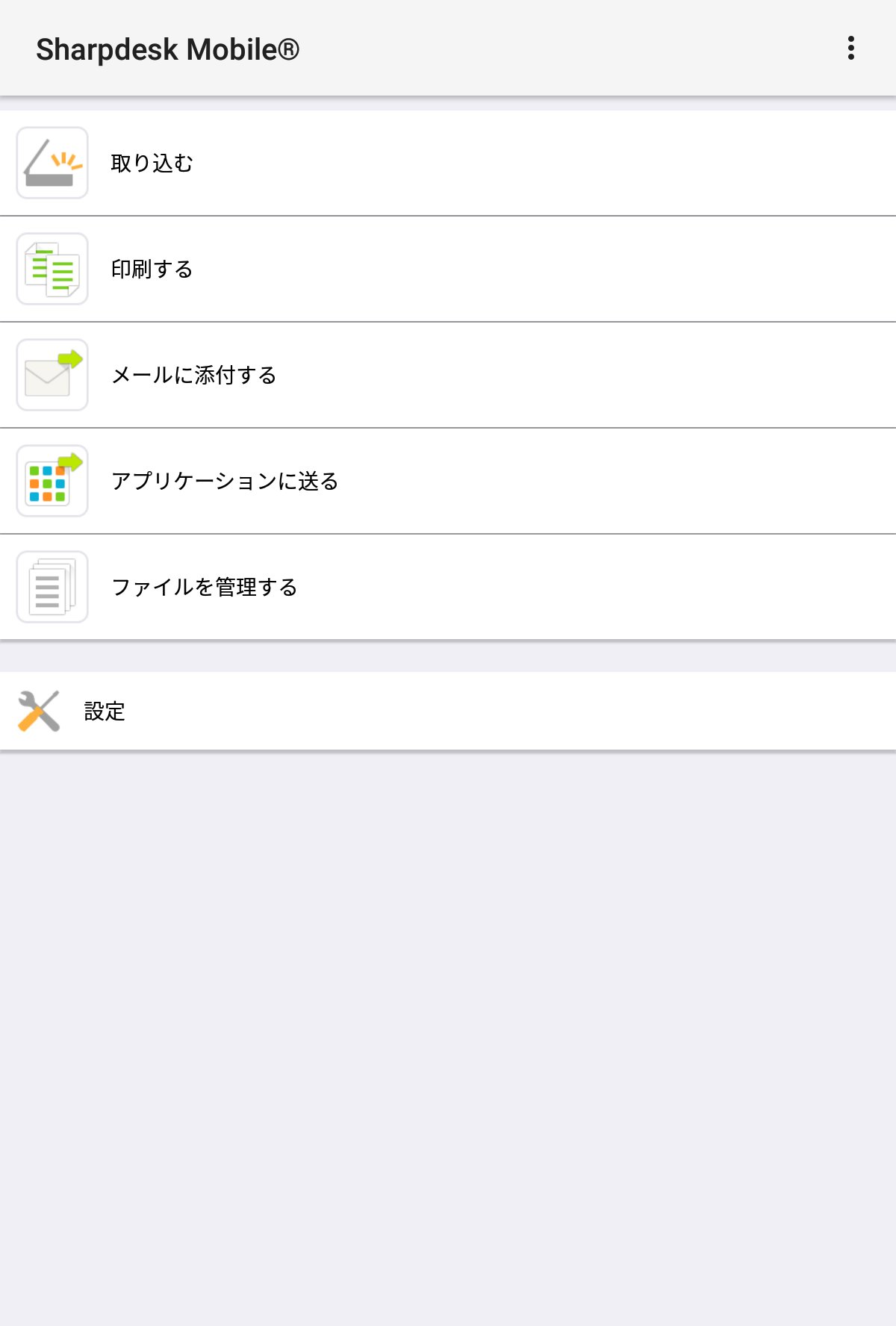This screenshot has height=1326, width=896.
Task: Open ファイルを管理する to manage files
Action: click(448, 587)
